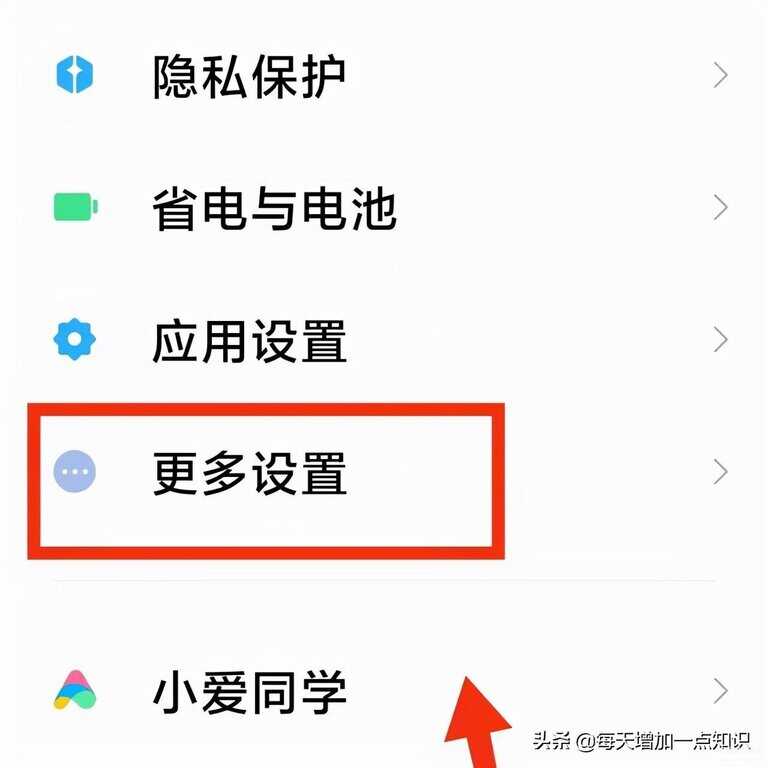Open 更多设置 additional settings

point(250,472)
